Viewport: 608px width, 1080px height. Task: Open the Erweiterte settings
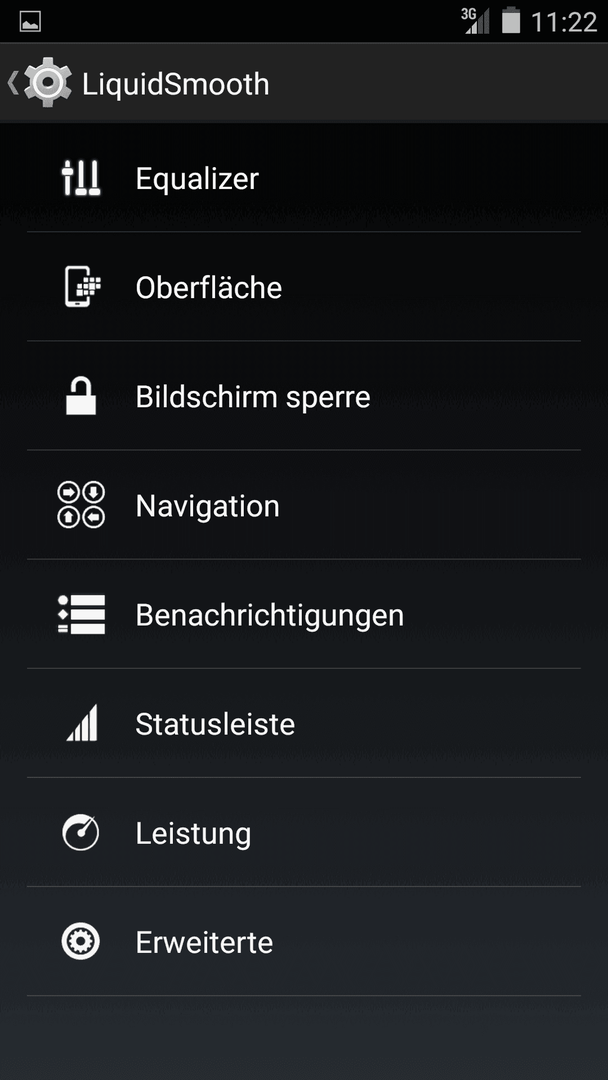304,942
